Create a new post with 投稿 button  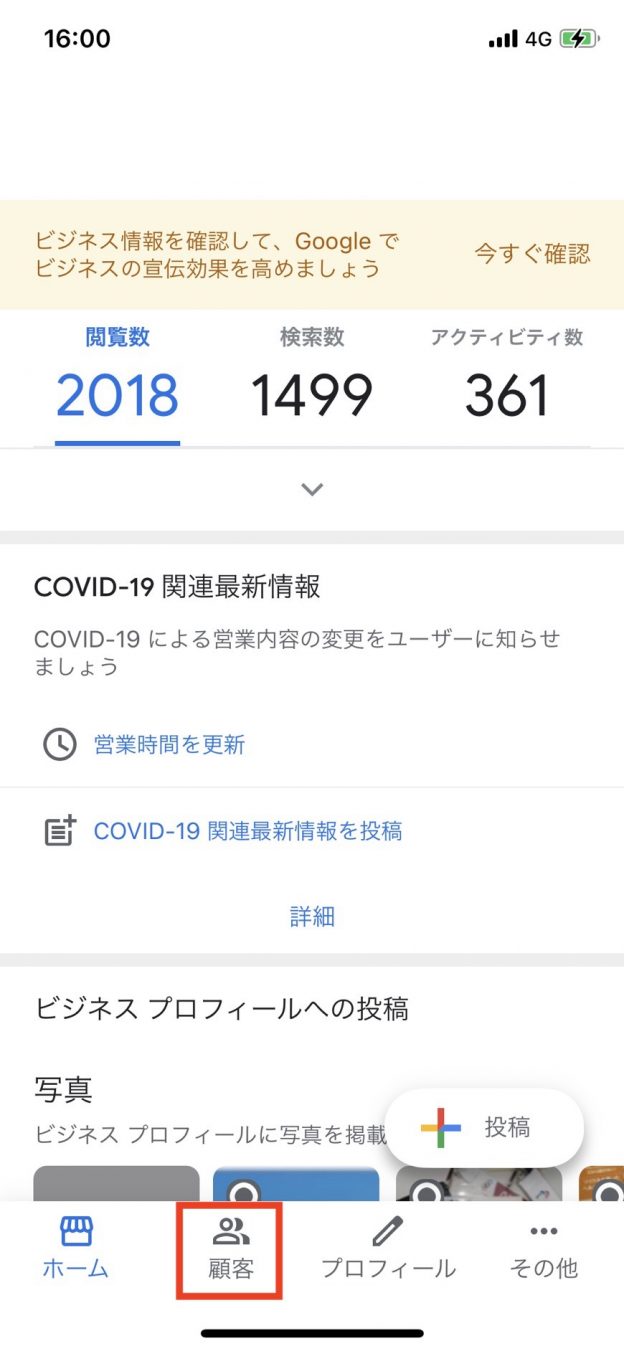coord(484,1127)
